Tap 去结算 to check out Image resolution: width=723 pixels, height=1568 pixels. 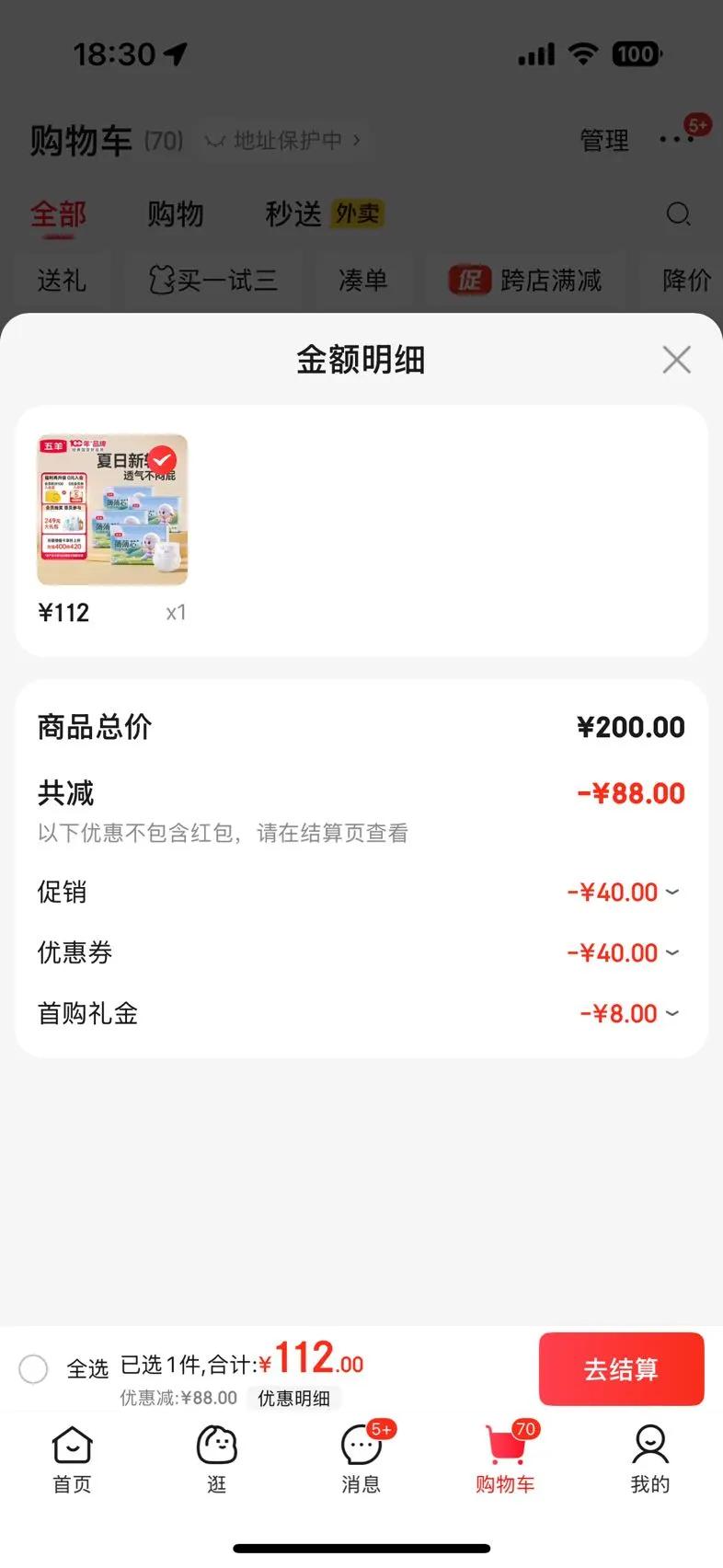point(621,1369)
